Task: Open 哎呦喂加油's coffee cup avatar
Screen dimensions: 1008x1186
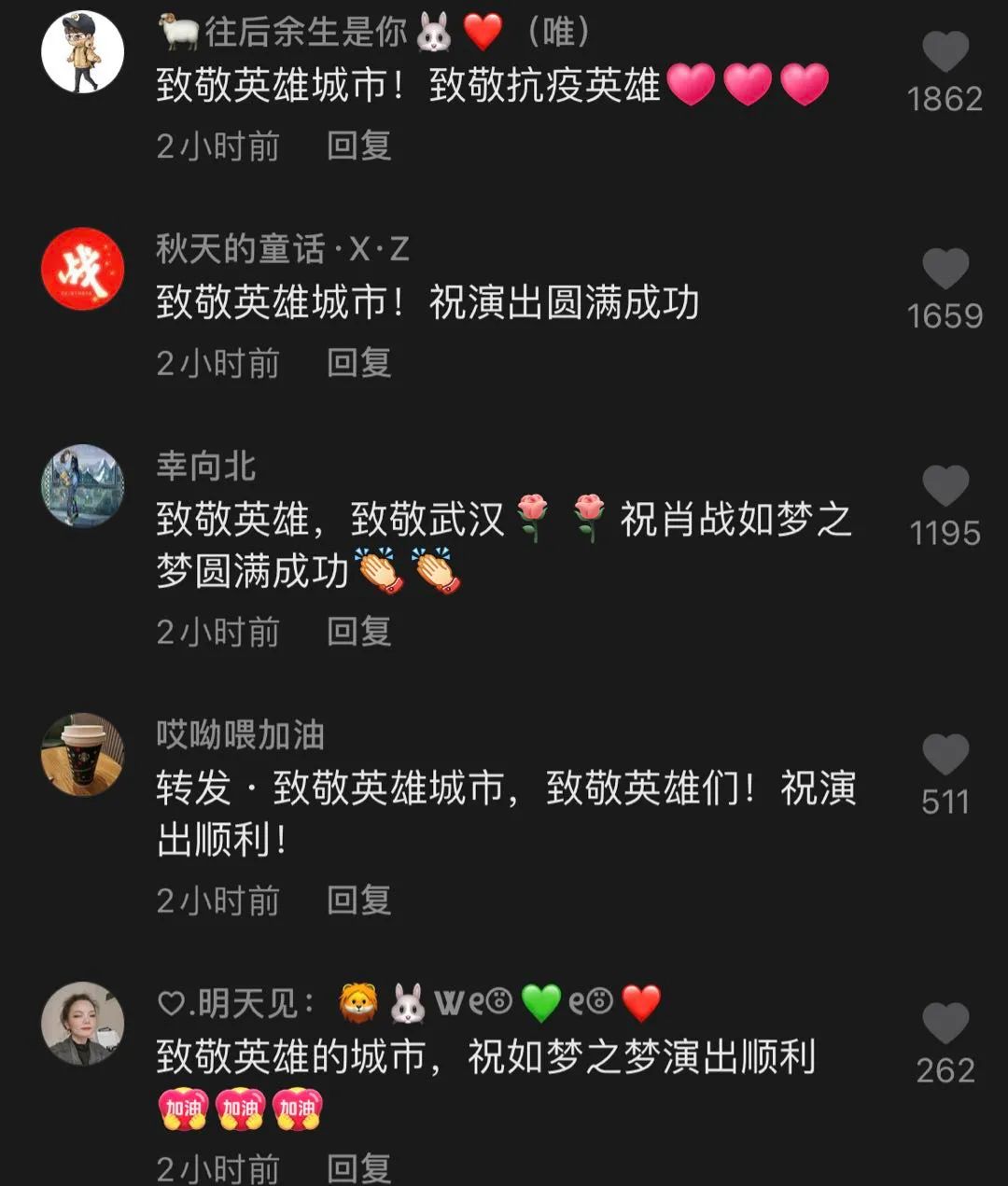Action: (x=83, y=755)
